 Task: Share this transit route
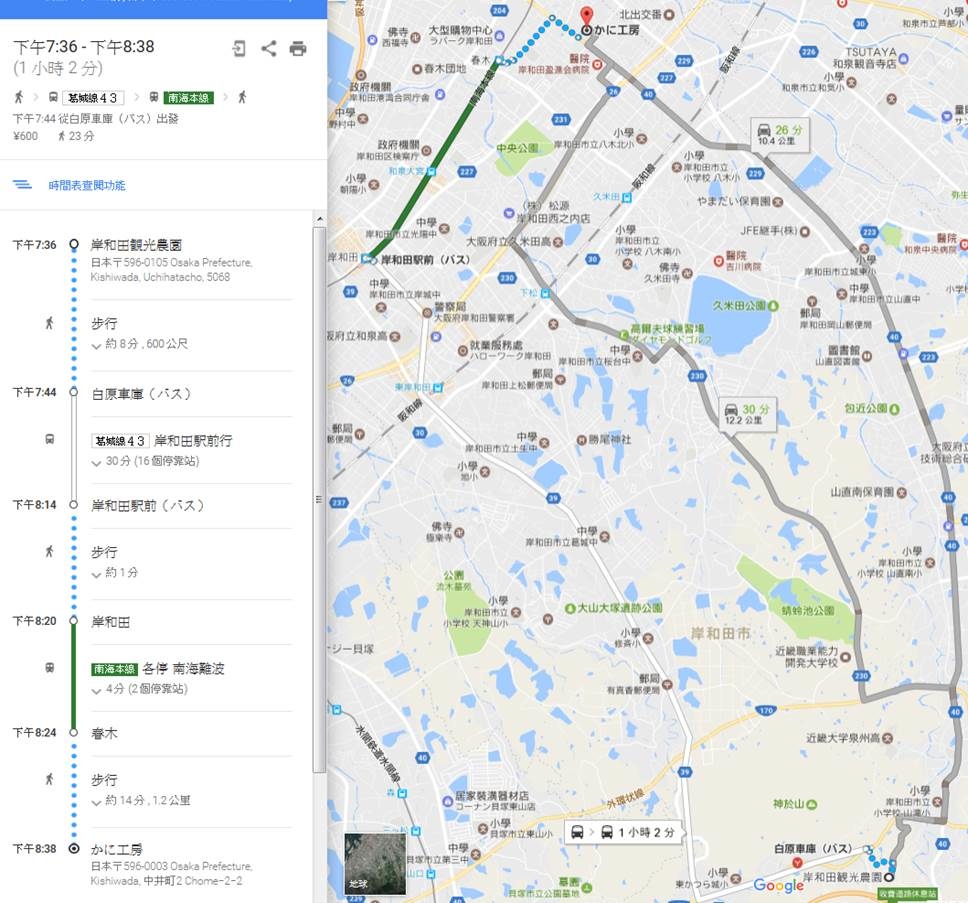point(268,48)
